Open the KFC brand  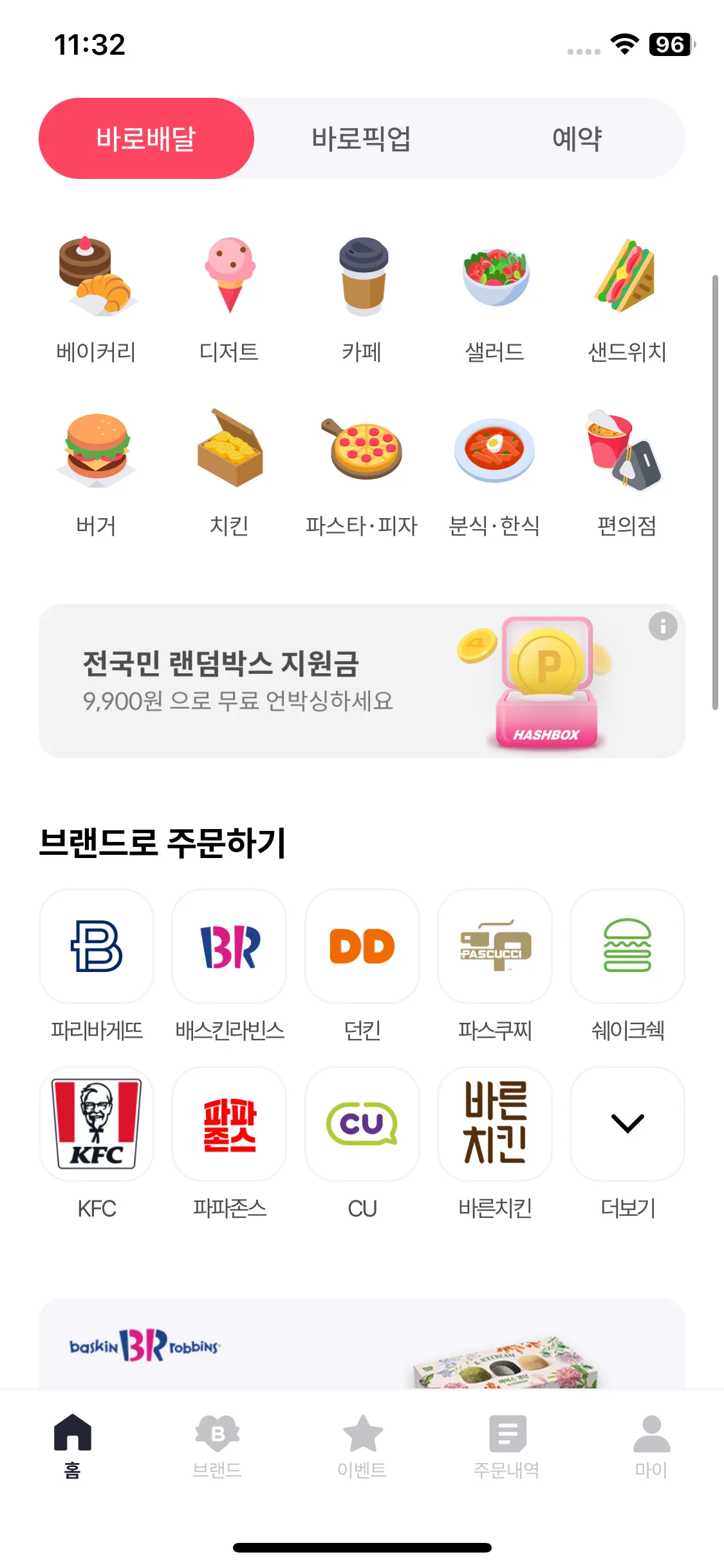97,1124
